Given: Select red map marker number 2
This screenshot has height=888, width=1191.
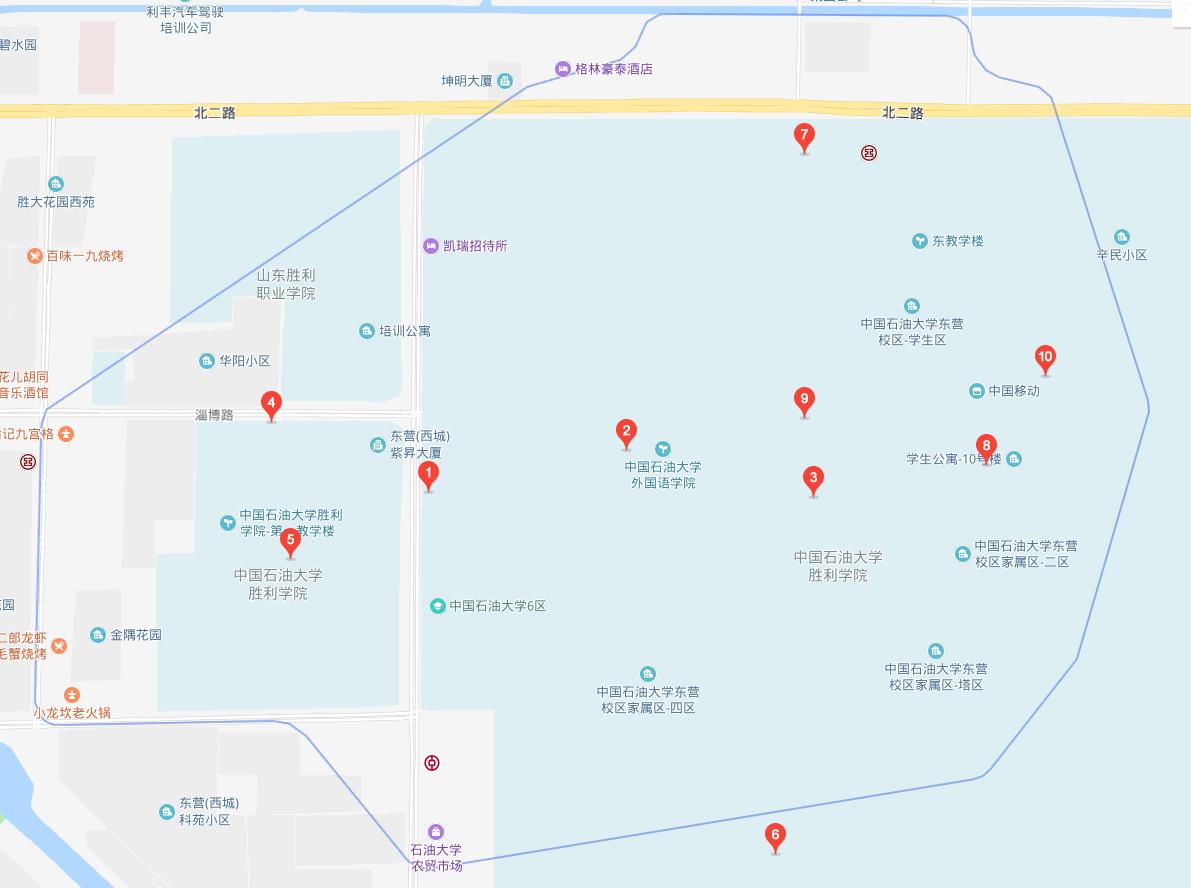Looking at the screenshot, I should pyautogui.click(x=626, y=433).
